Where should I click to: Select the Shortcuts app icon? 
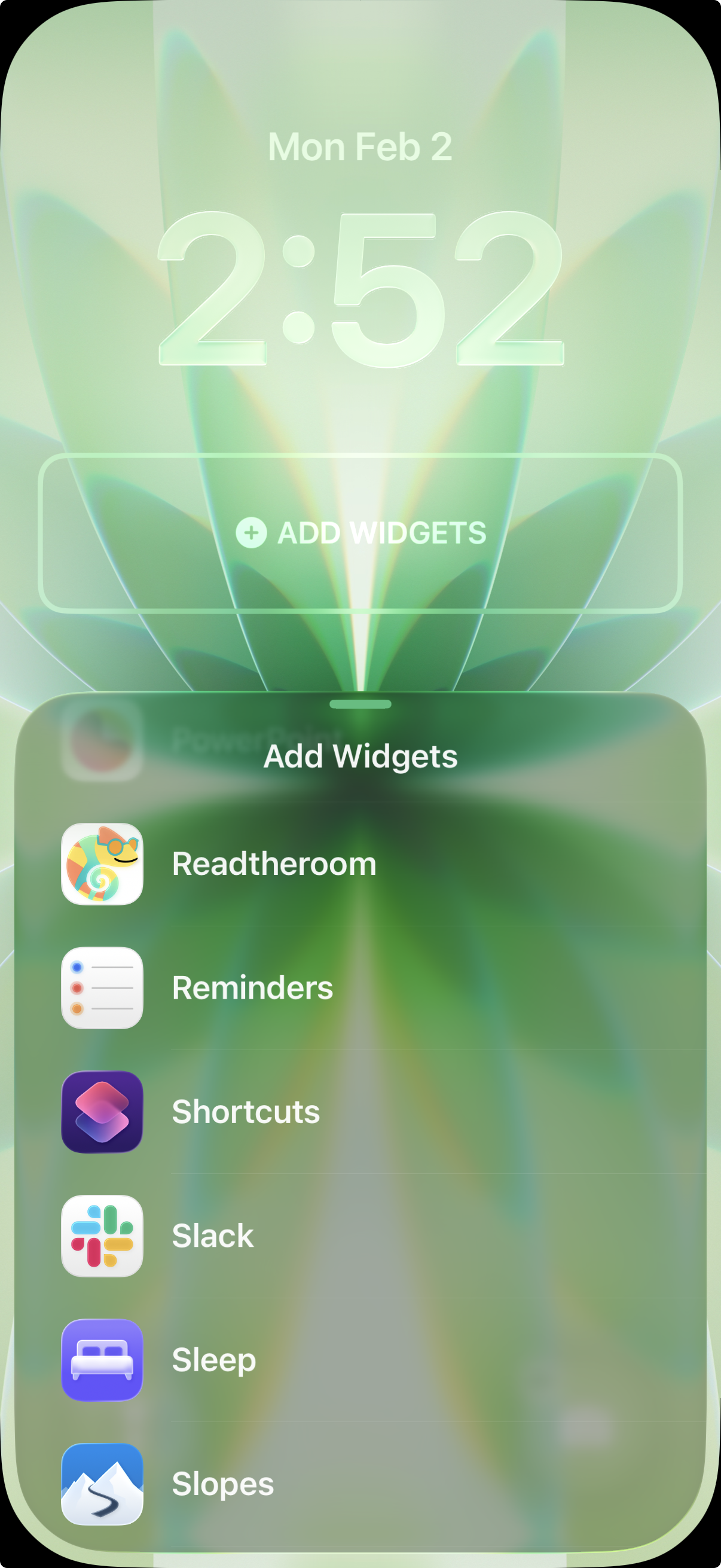point(102,1111)
